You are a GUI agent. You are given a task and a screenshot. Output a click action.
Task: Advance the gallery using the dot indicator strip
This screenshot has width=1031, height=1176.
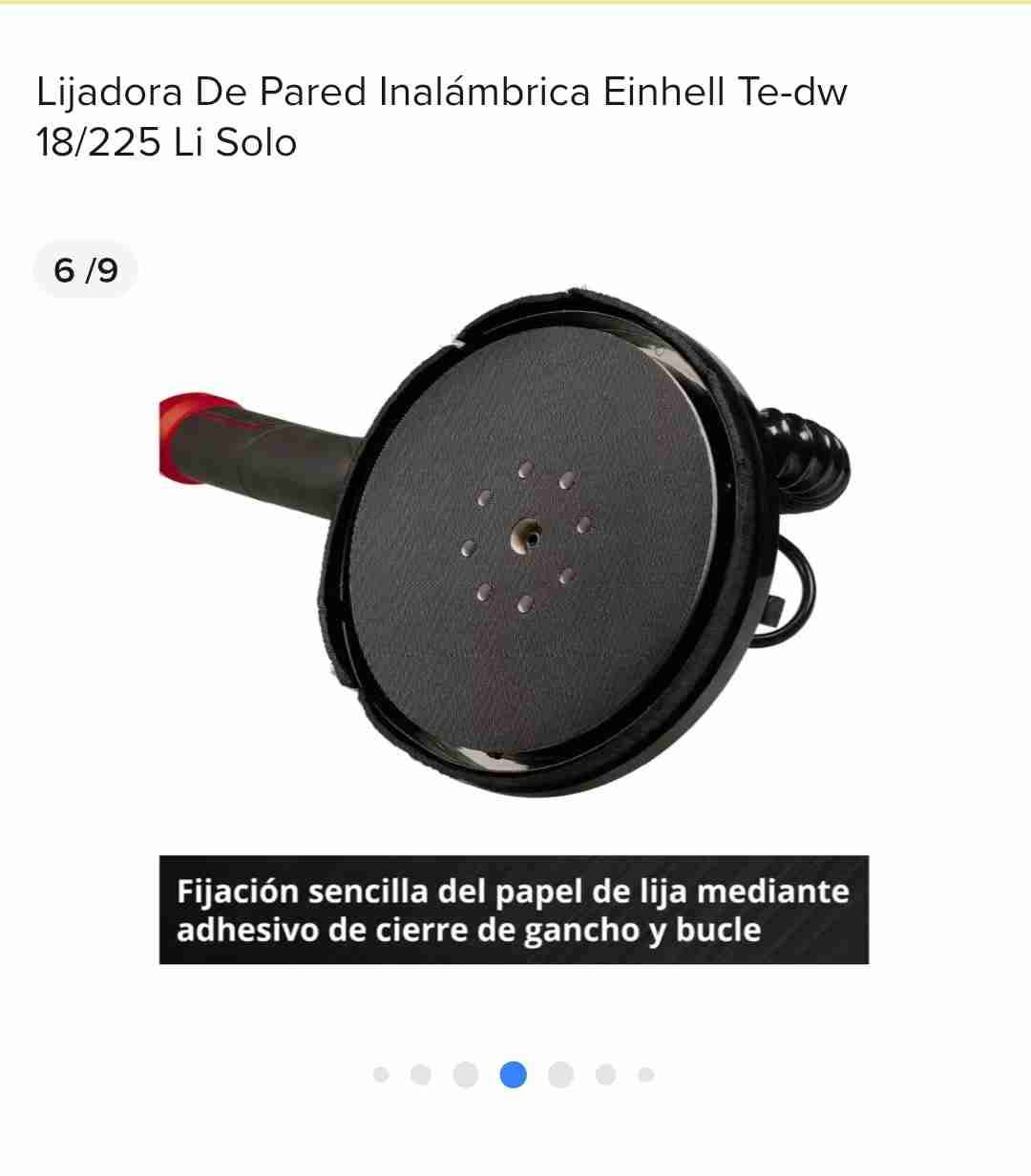[514, 1075]
